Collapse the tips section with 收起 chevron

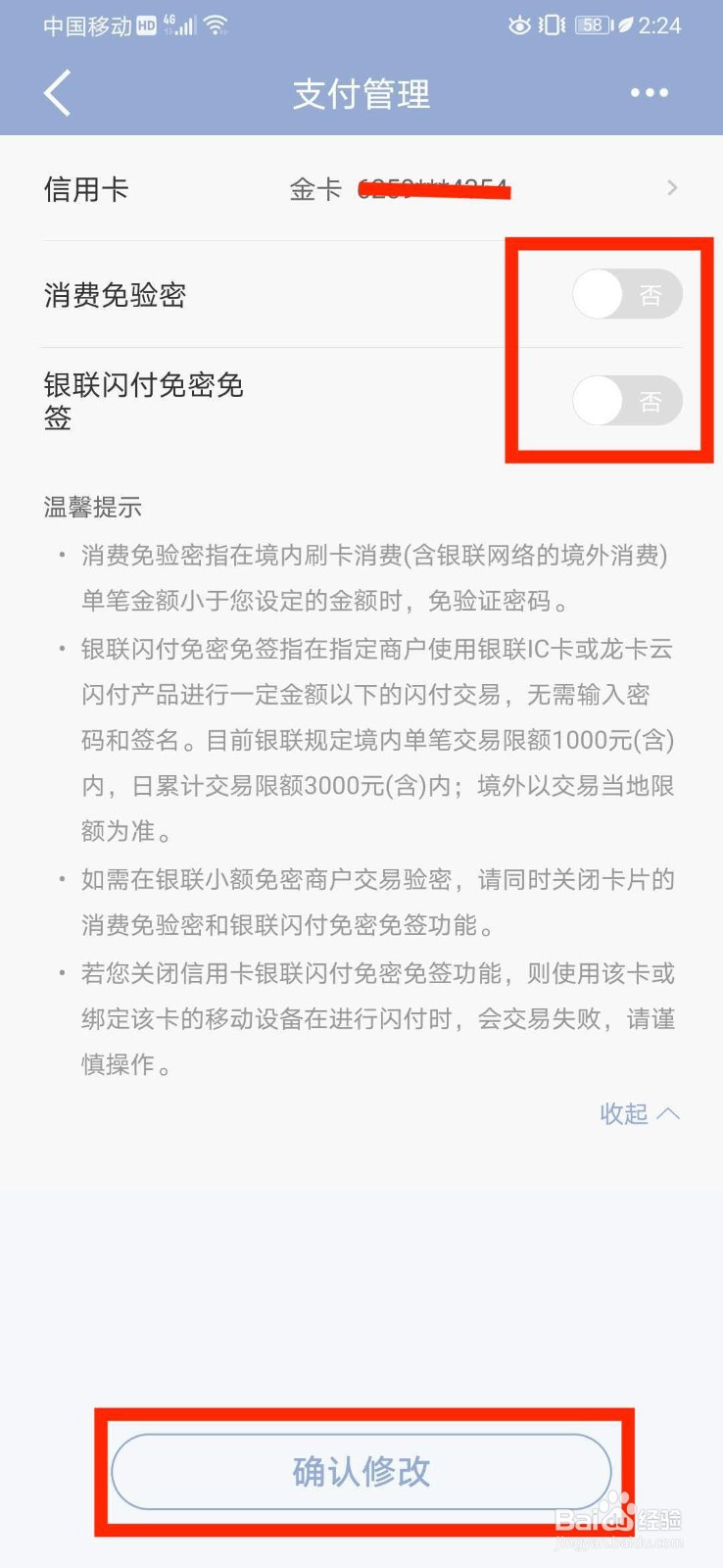670,1112
